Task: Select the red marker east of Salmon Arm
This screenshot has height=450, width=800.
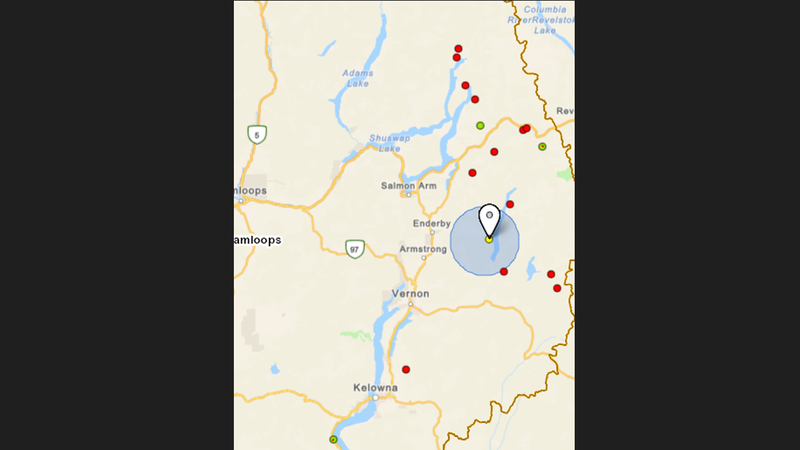Action: 472,173
